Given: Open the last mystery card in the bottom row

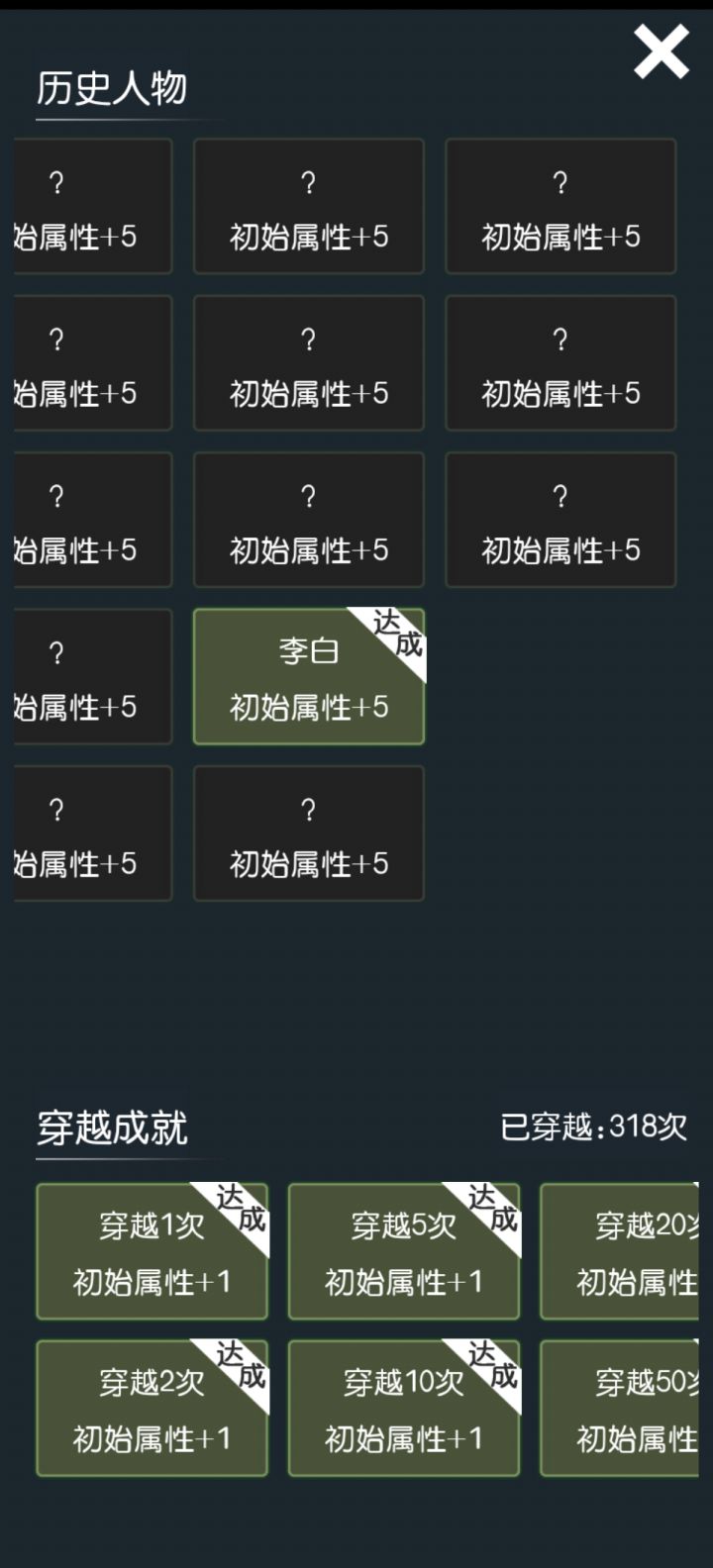Looking at the screenshot, I should coord(308,833).
